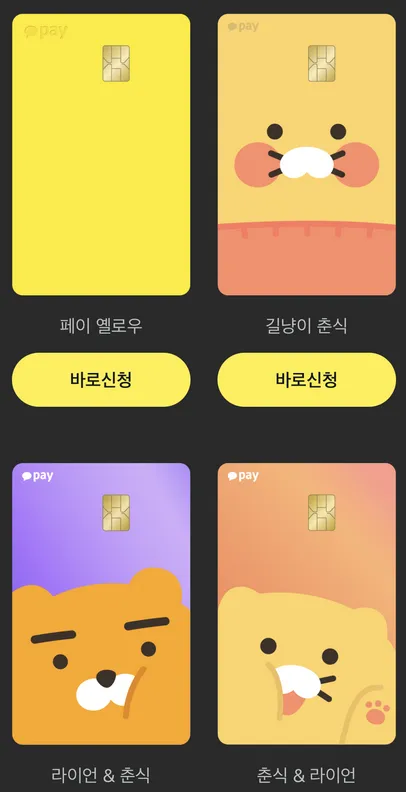
Task: View the 춘식 & 라이언 orange card
Action: pos(307,604)
